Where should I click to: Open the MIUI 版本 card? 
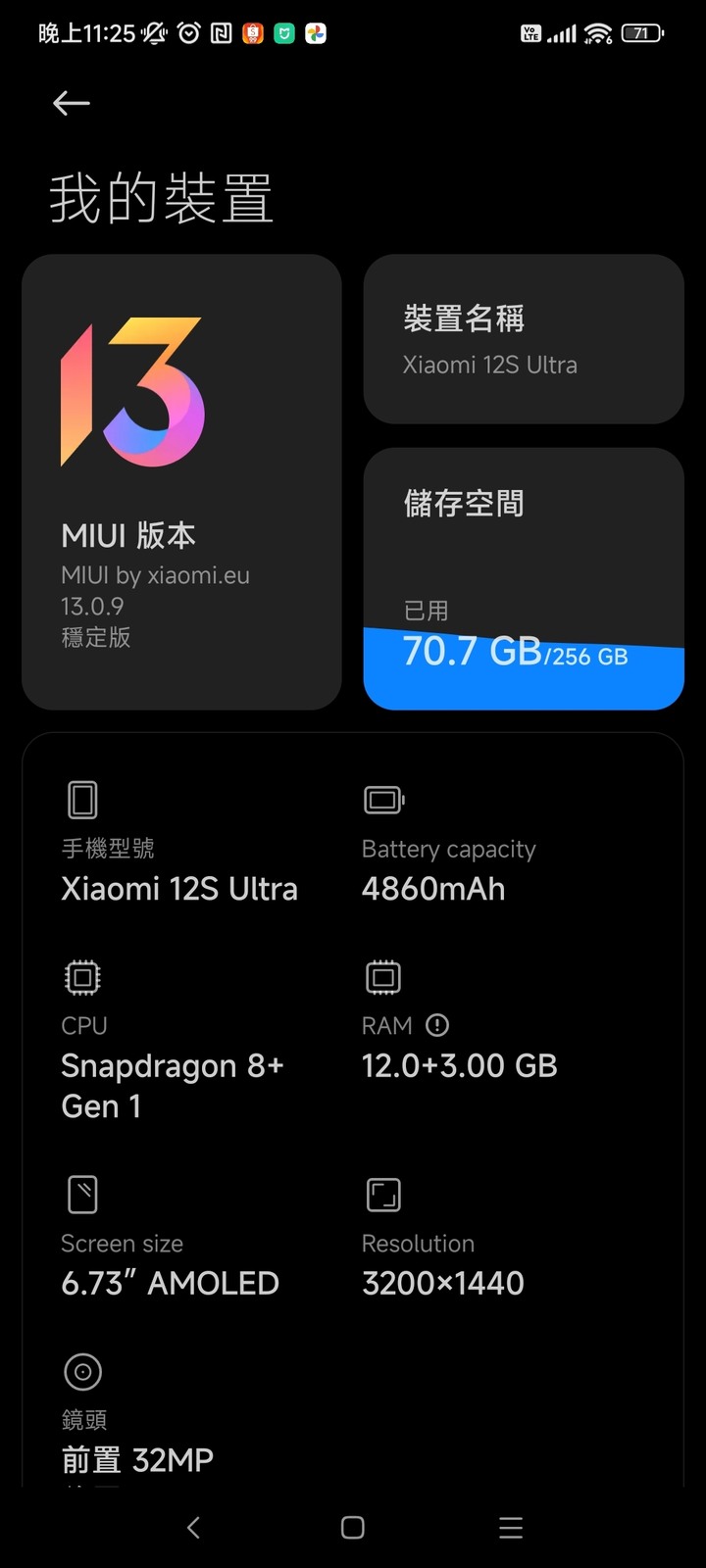click(181, 481)
